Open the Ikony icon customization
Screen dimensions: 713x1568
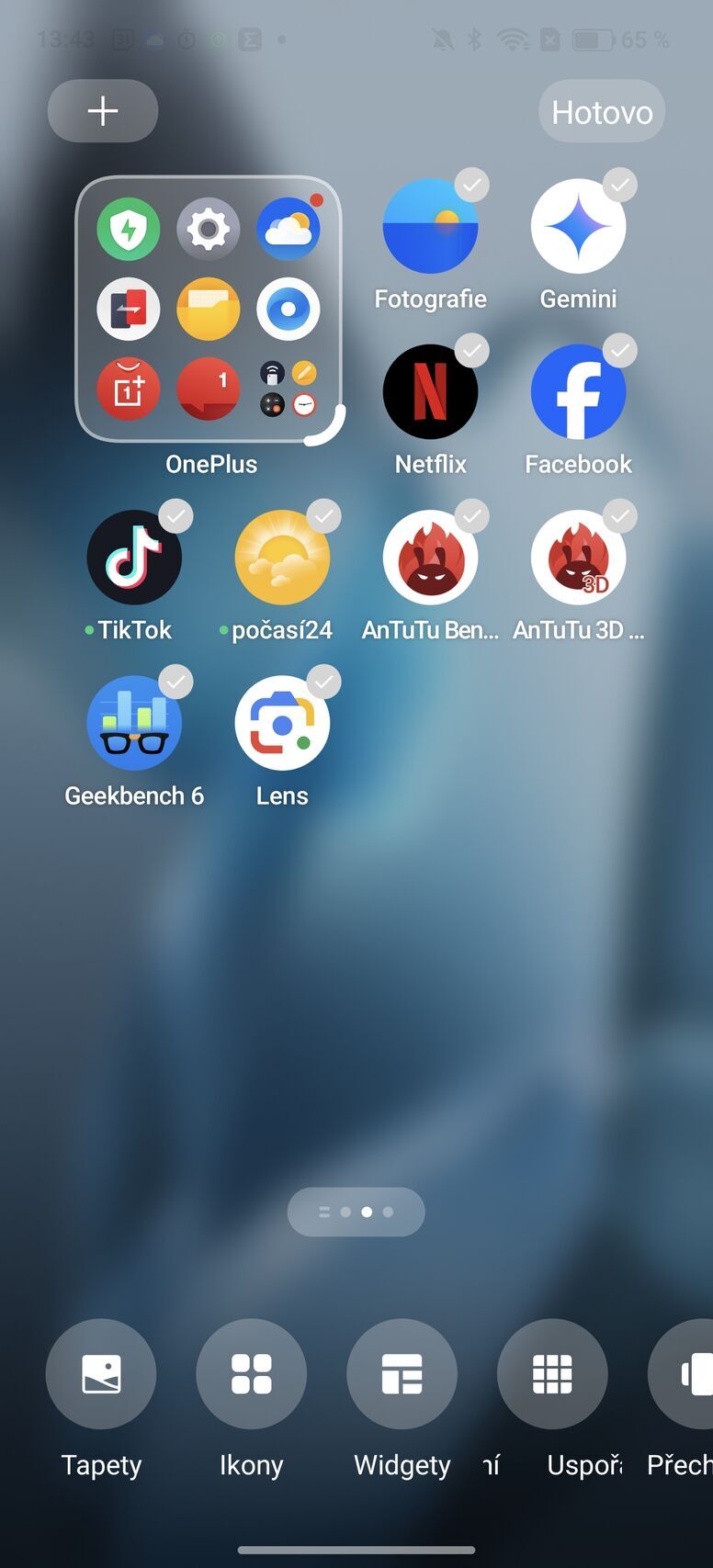251,1373
